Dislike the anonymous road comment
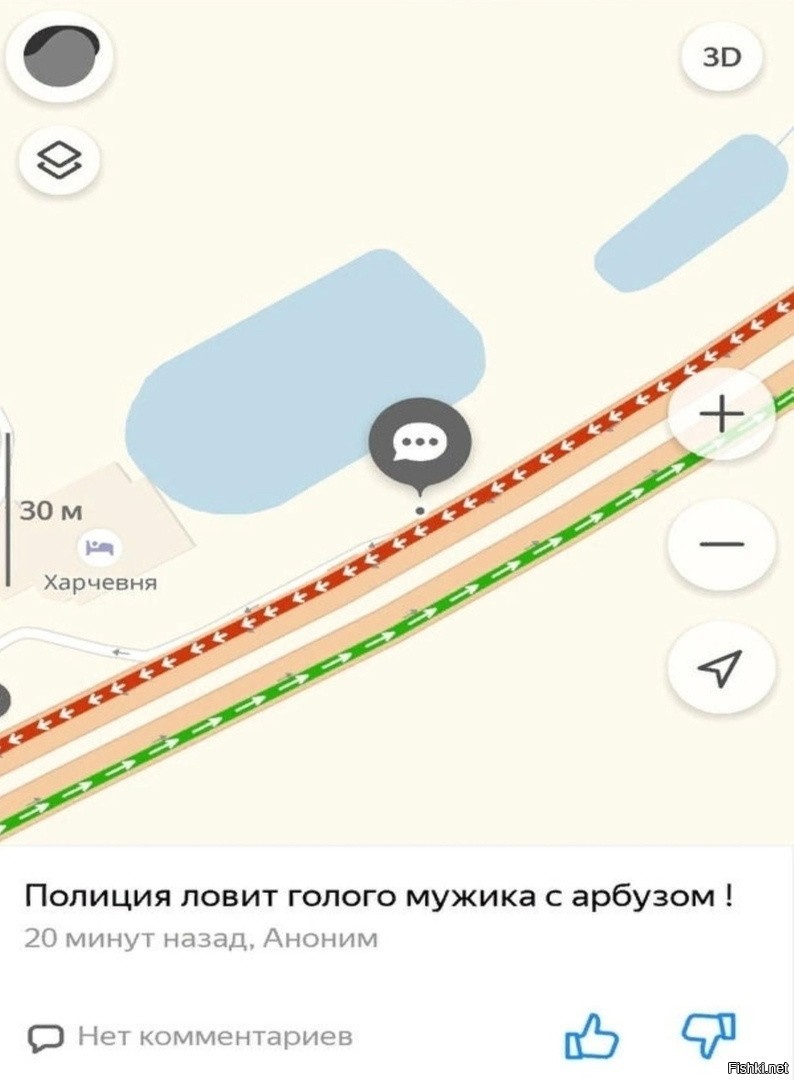Image resolution: width=794 pixels, height=1080 pixels. pyautogui.click(x=708, y=1035)
